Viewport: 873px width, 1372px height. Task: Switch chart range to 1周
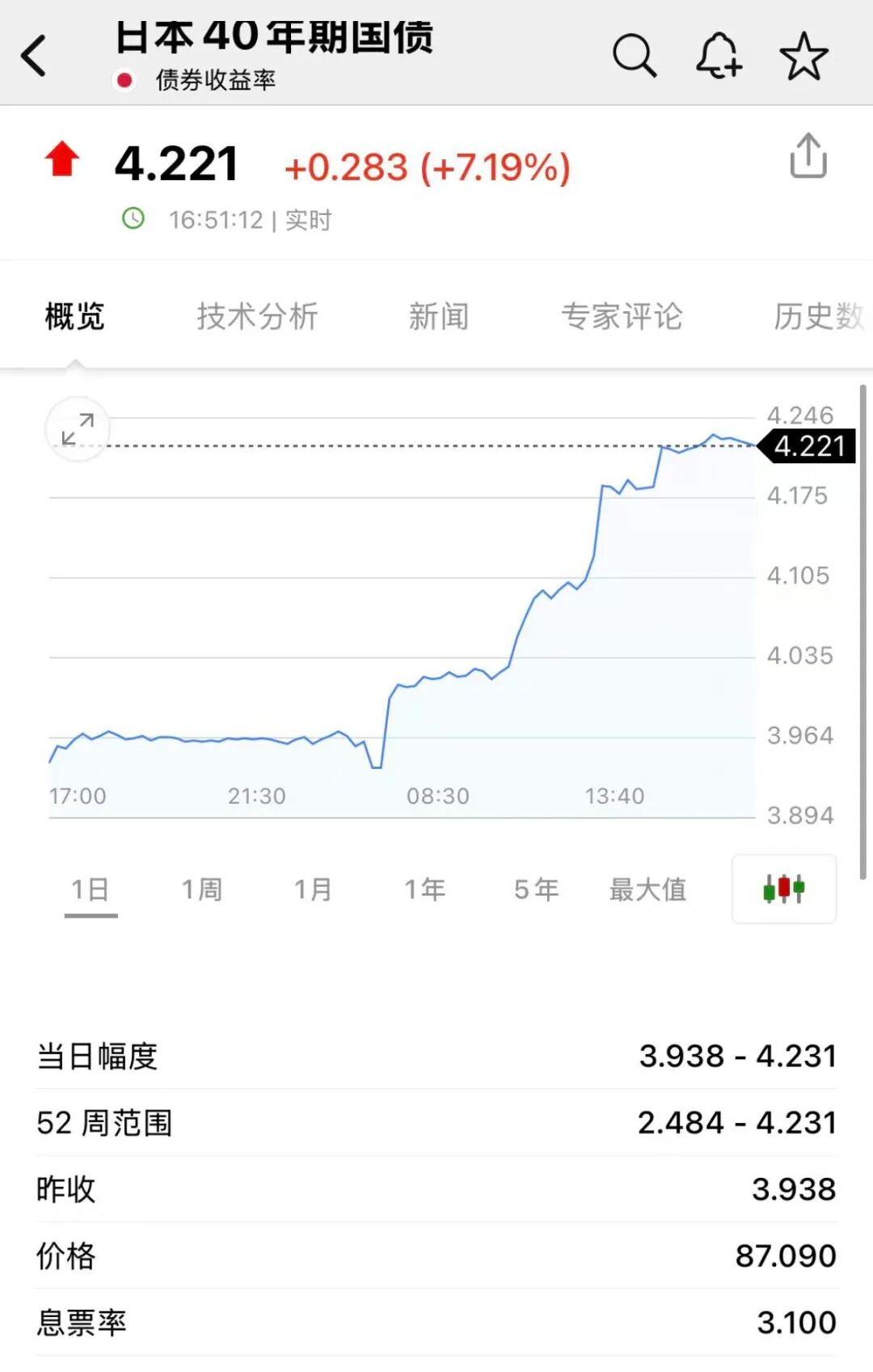202,889
